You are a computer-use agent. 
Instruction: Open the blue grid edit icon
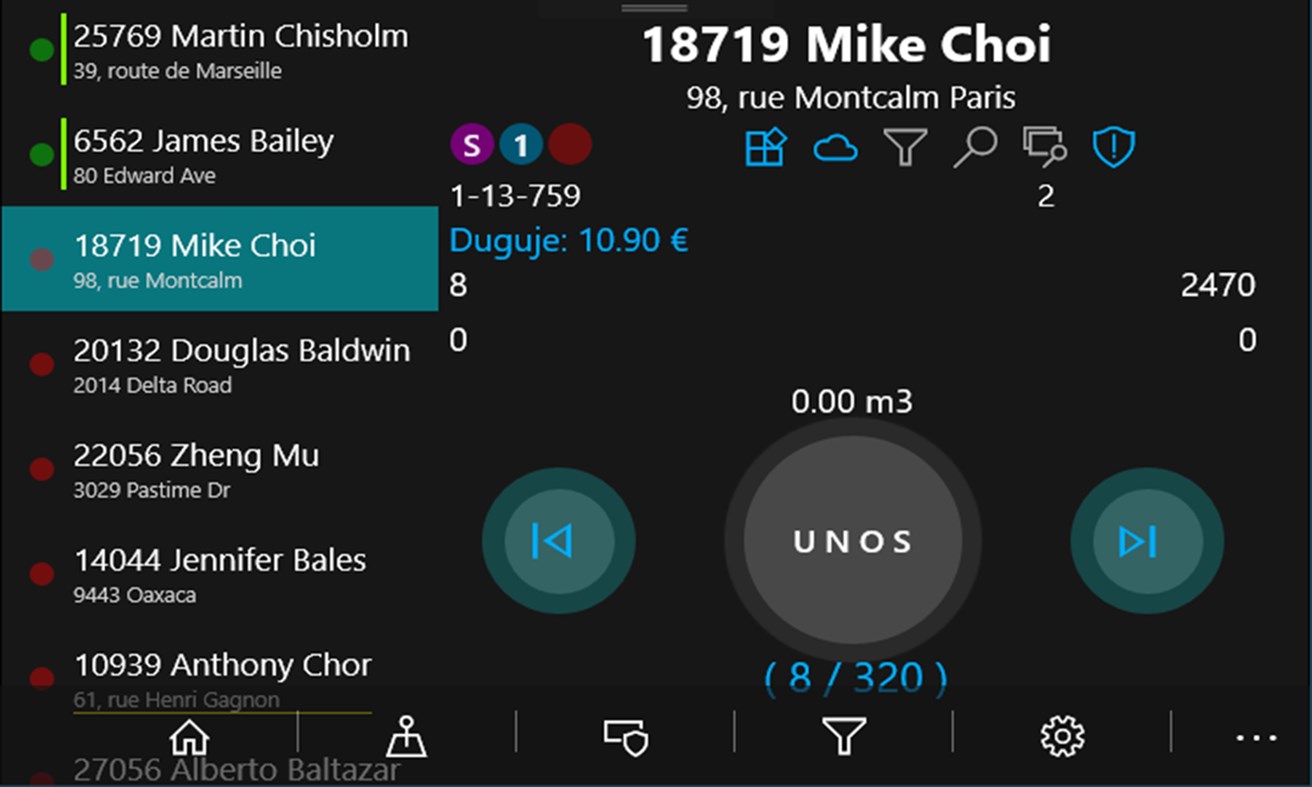(766, 148)
